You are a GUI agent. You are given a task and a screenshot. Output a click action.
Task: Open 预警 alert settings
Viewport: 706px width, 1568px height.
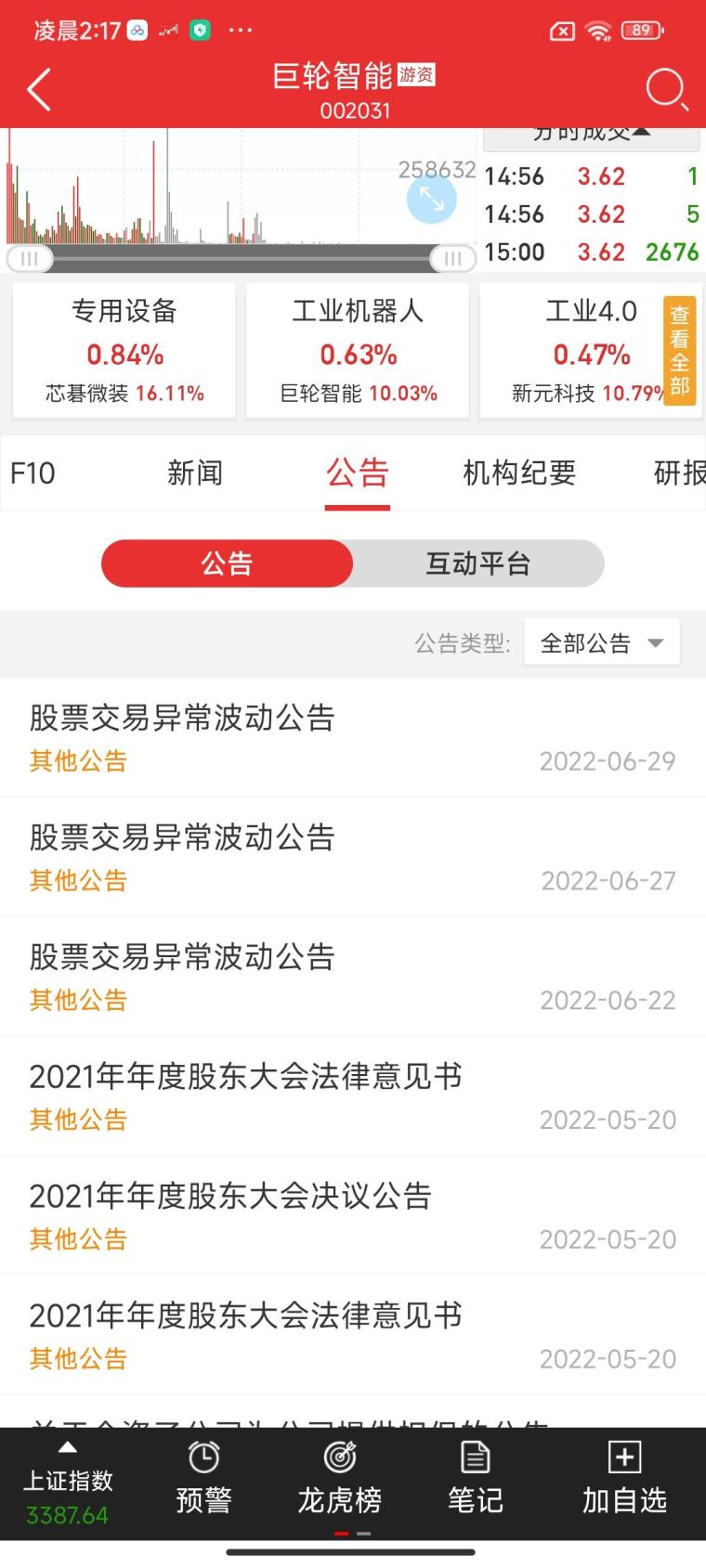click(203, 1480)
